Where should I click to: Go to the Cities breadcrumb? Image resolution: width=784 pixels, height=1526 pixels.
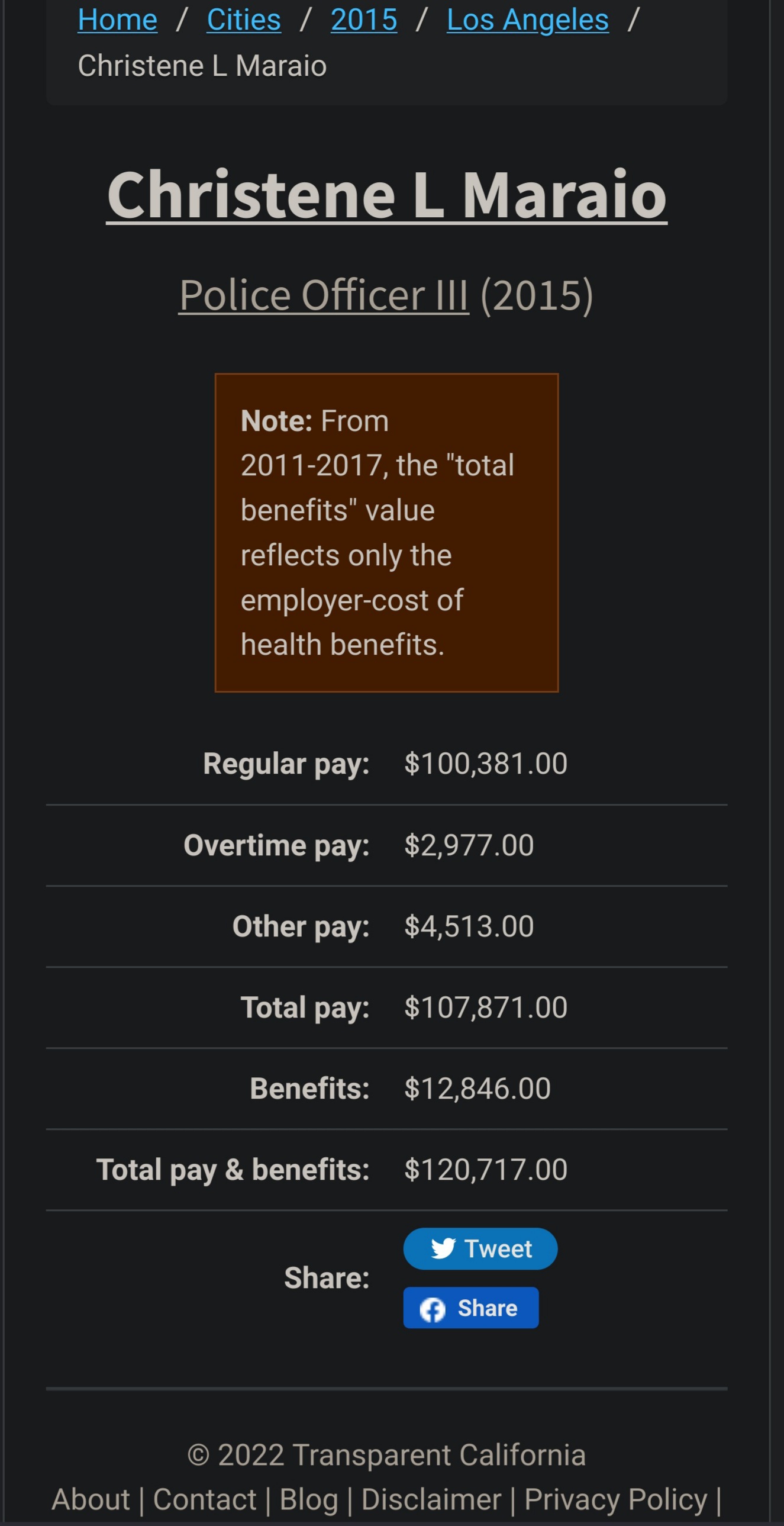[243, 20]
